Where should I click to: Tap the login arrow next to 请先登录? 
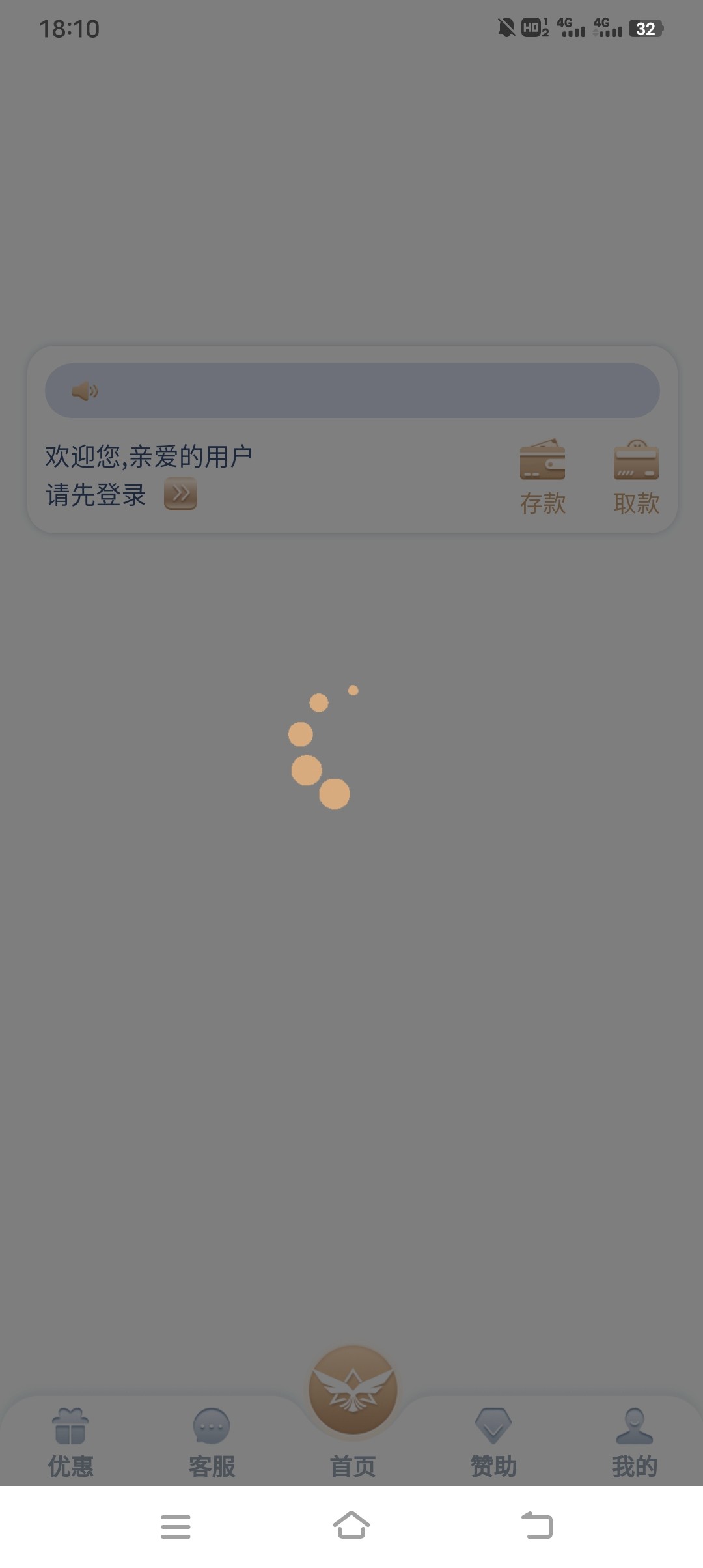[180, 494]
